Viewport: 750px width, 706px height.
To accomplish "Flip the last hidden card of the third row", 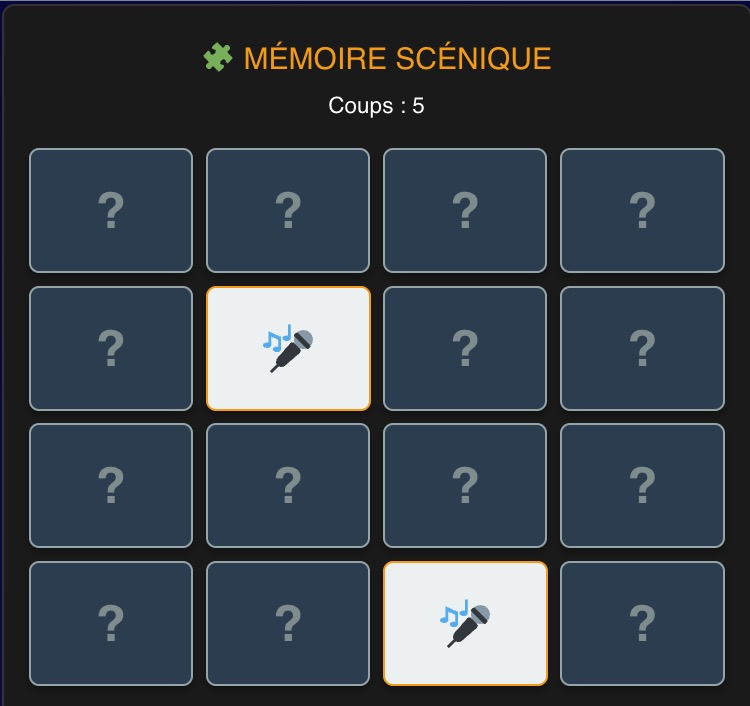I will [642, 485].
